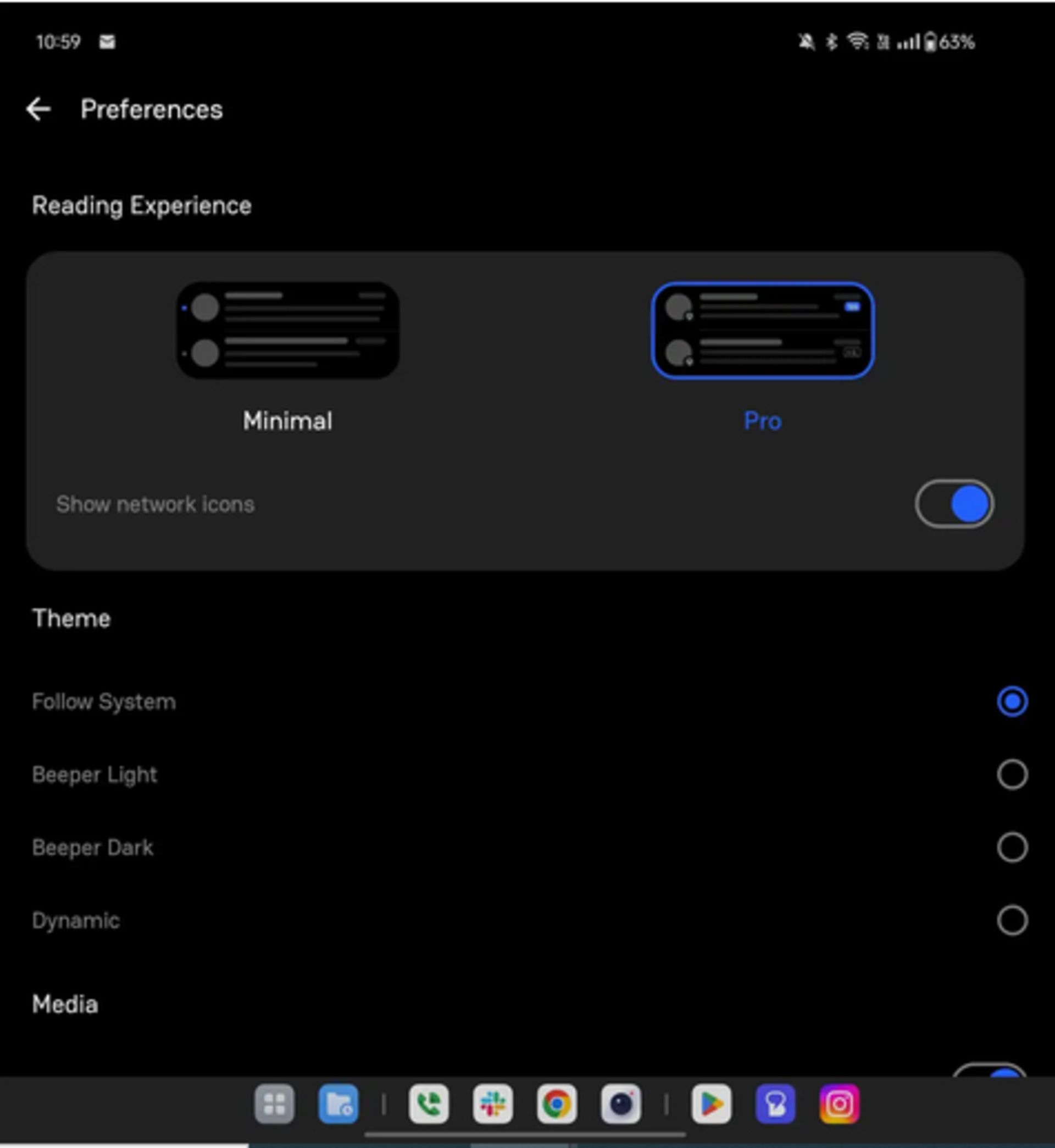This screenshot has width=1055, height=1148.
Task: Open Beeper from the taskbar
Action: point(775,1104)
